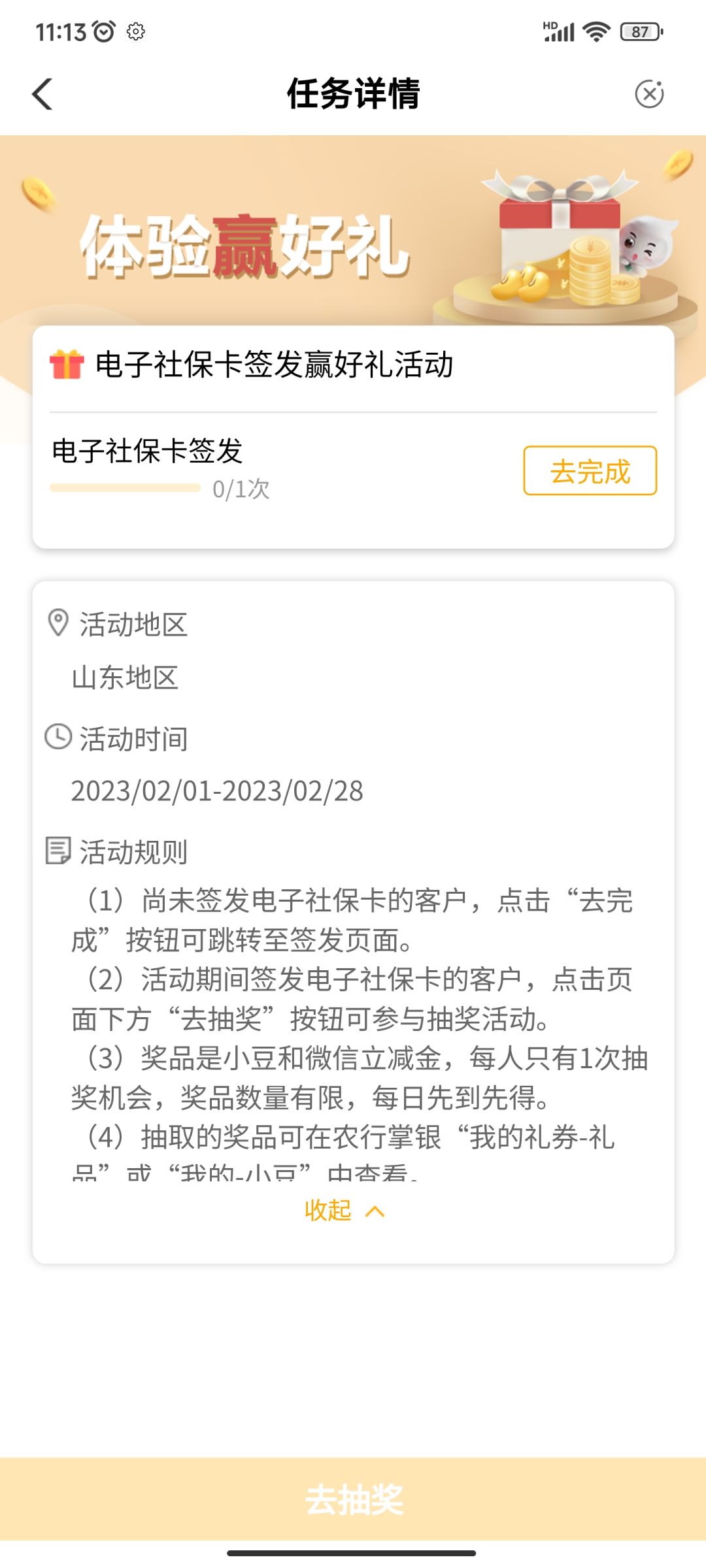
Task: Tap the 去抽奖 lottery button
Action: 353,1499
